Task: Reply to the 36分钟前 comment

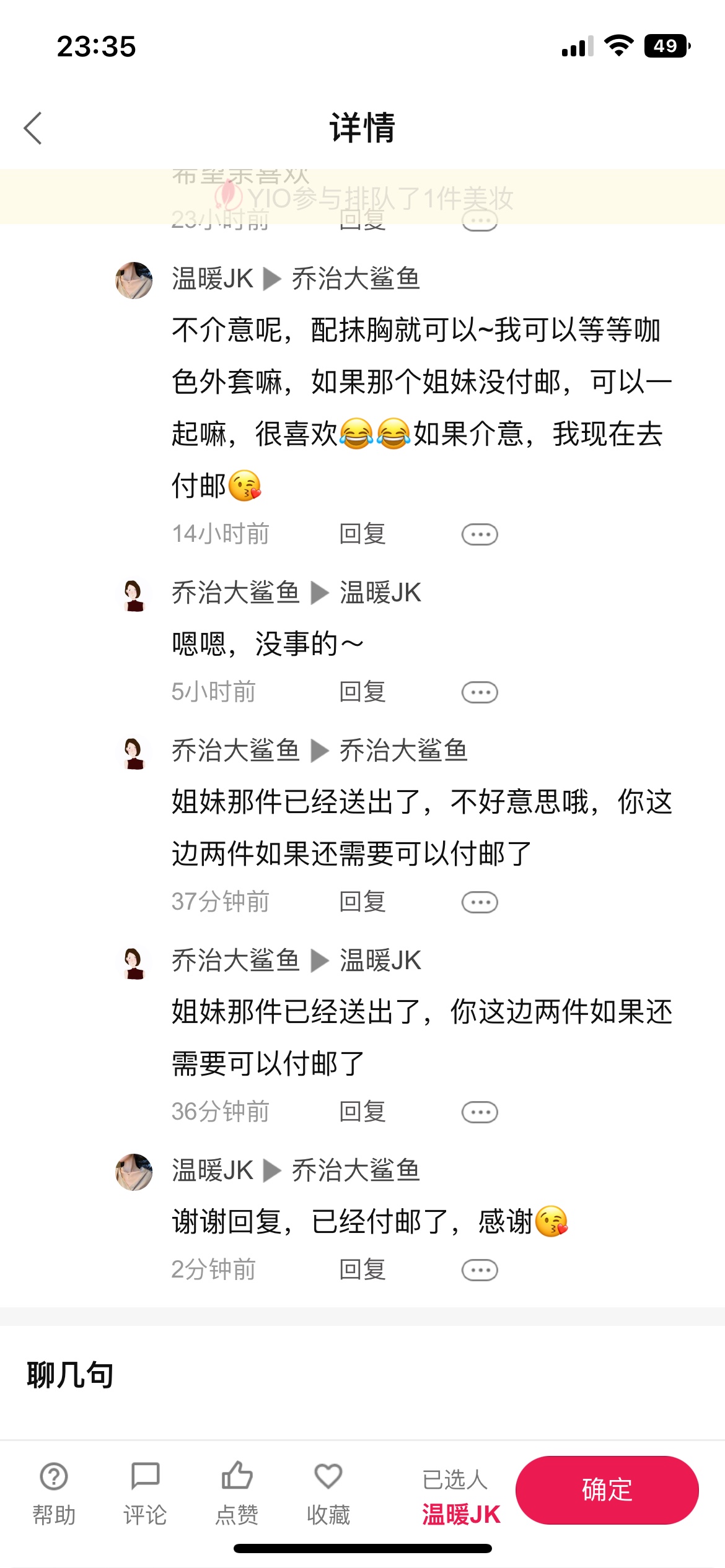Action: pos(362,1112)
